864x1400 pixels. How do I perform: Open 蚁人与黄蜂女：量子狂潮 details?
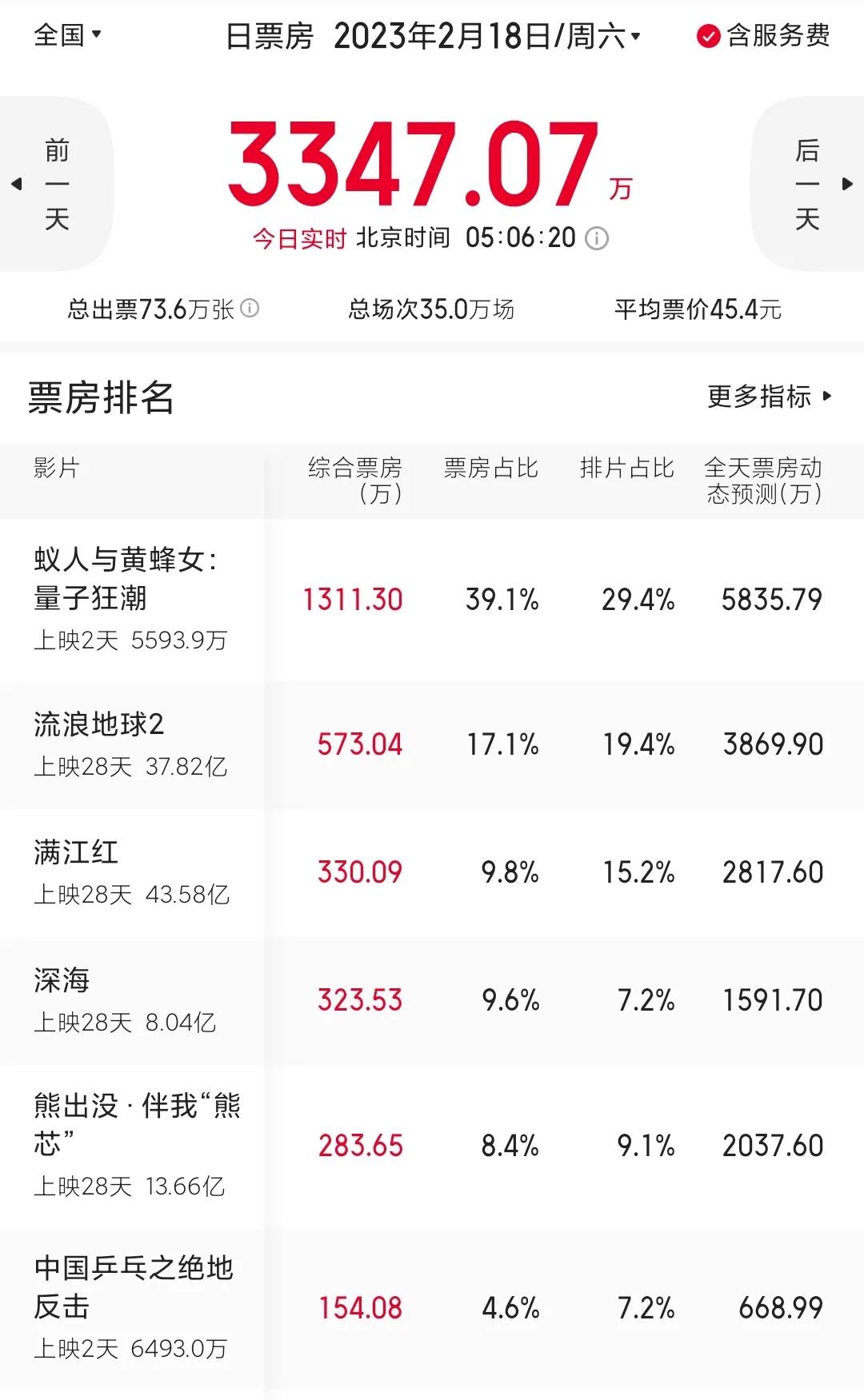(x=432, y=600)
